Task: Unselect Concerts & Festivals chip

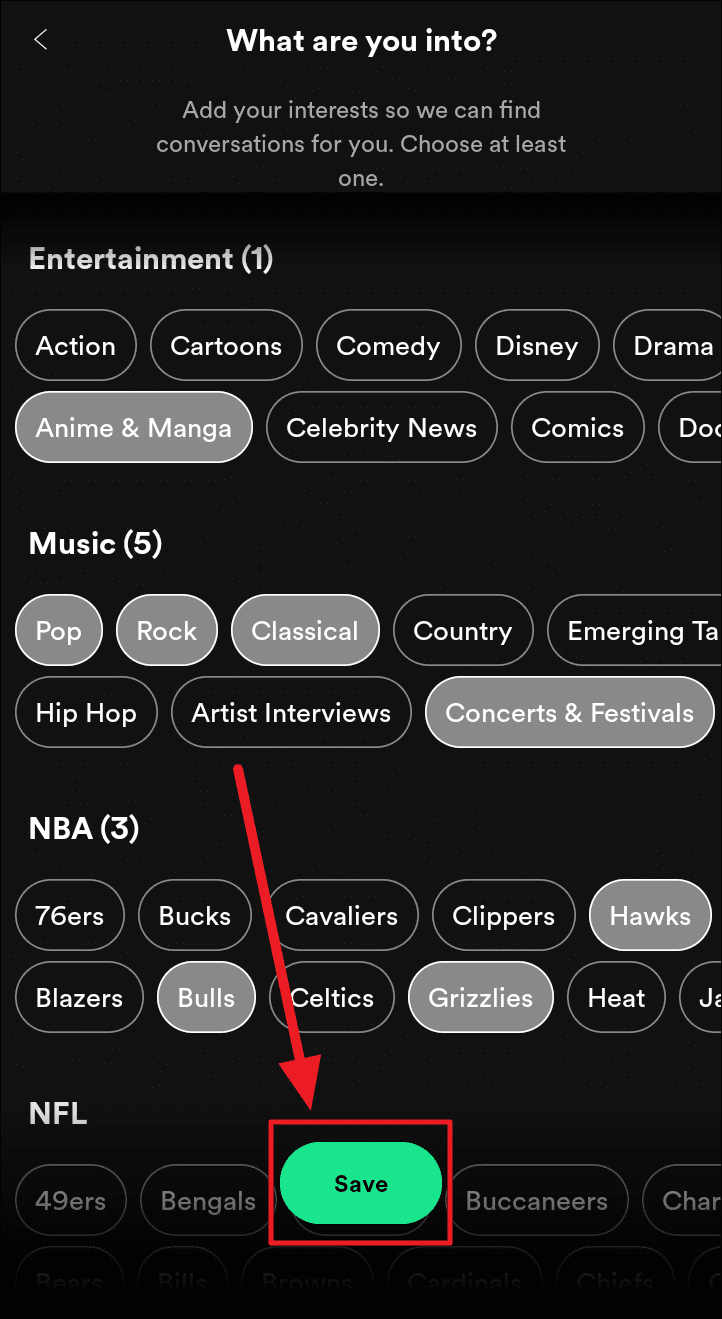Action: pos(569,713)
